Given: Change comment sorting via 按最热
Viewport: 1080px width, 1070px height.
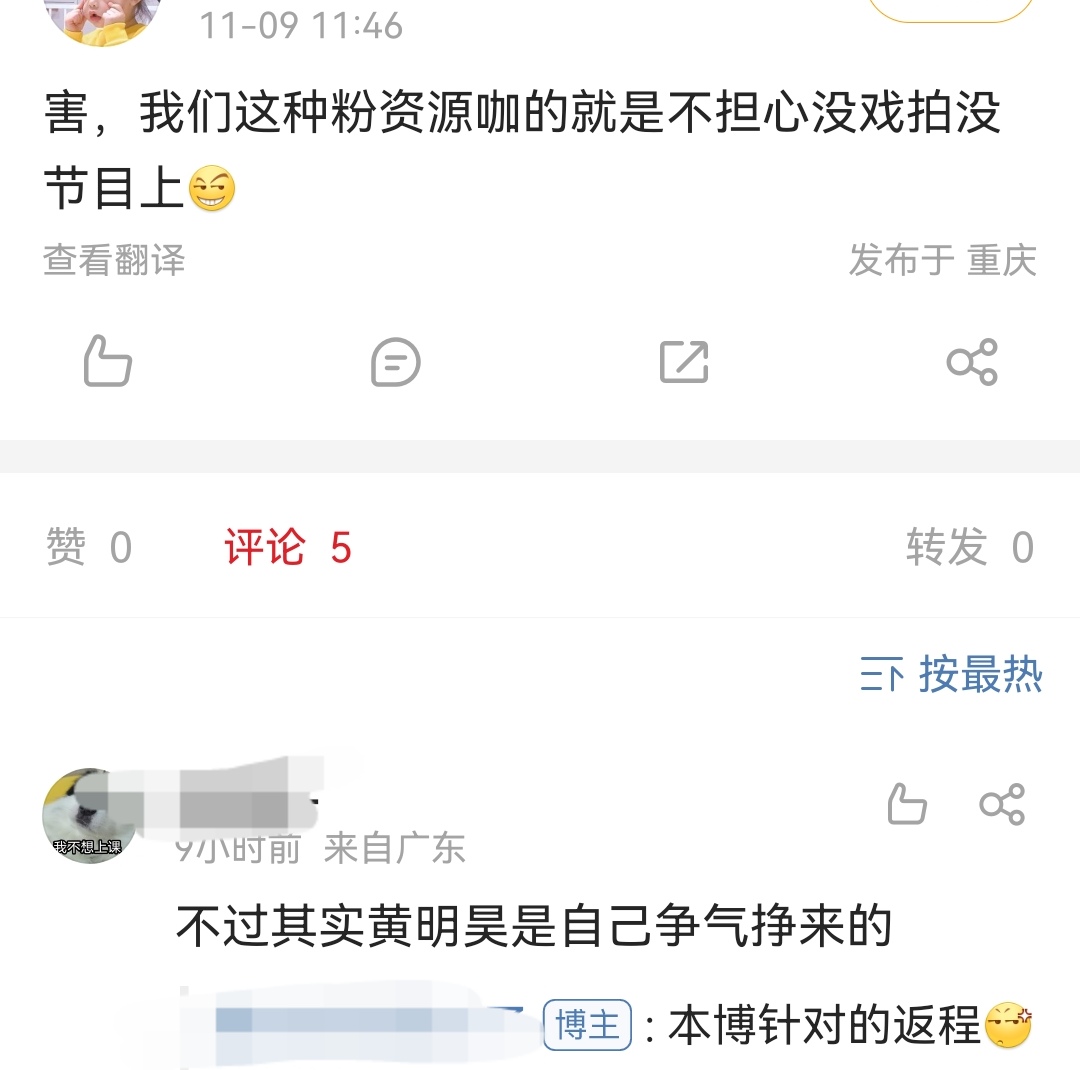Looking at the screenshot, I should [x=951, y=676].
